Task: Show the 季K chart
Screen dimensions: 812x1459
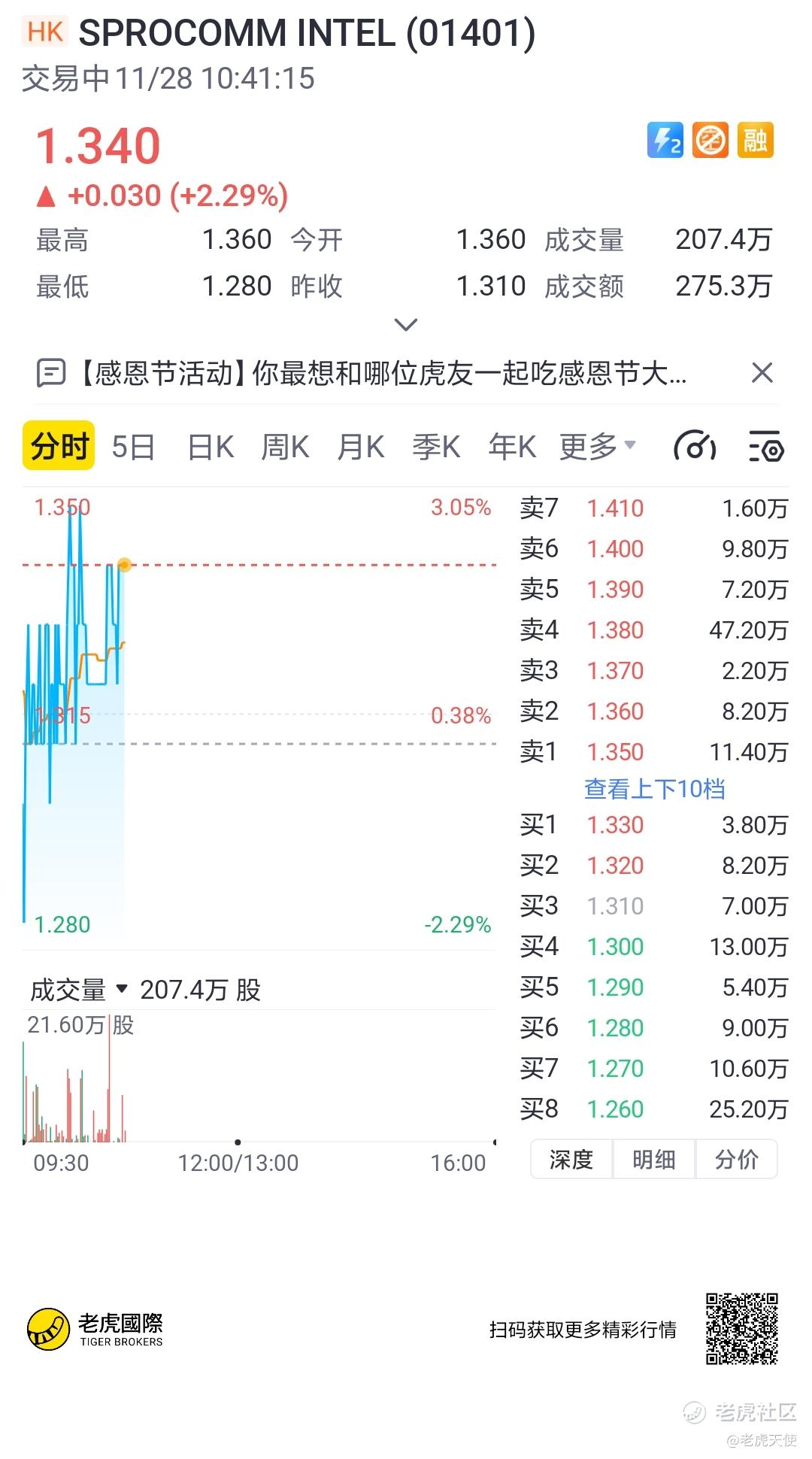Action: pyautogui.click(x=436, y=447)
